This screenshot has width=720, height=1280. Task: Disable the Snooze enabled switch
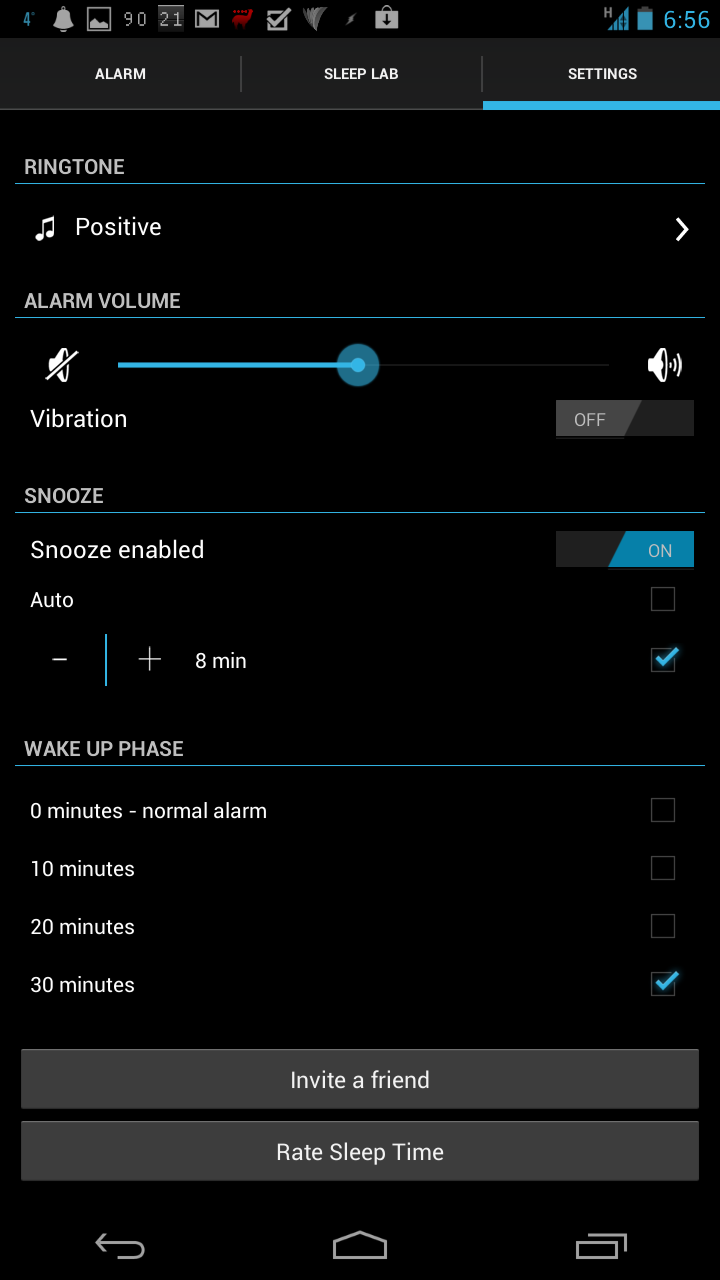pyautogui.click(x=624, y=550)
